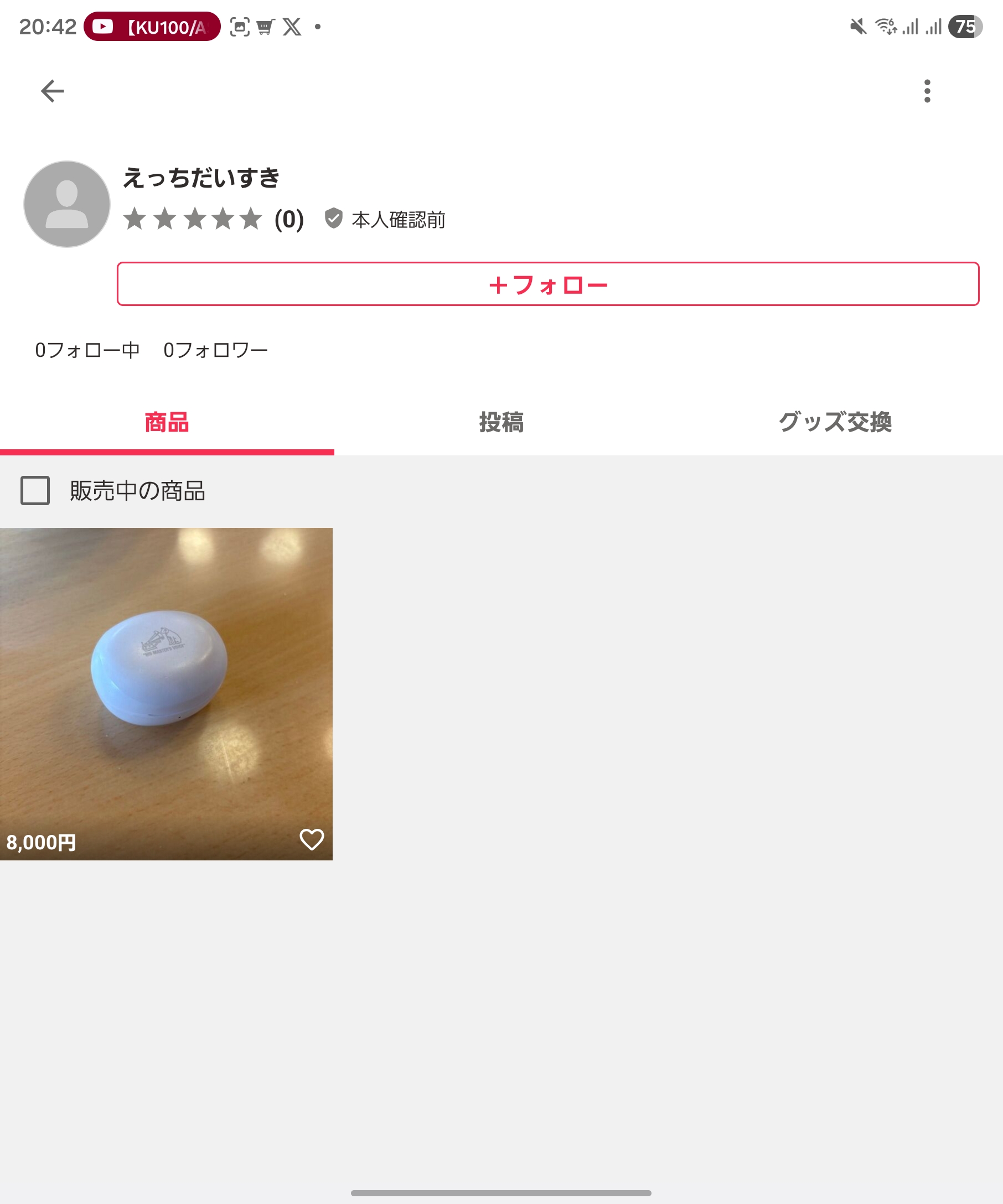1003x1204 pixels.
Task: View the star ratings and reviews
Action: pos(213,219)
